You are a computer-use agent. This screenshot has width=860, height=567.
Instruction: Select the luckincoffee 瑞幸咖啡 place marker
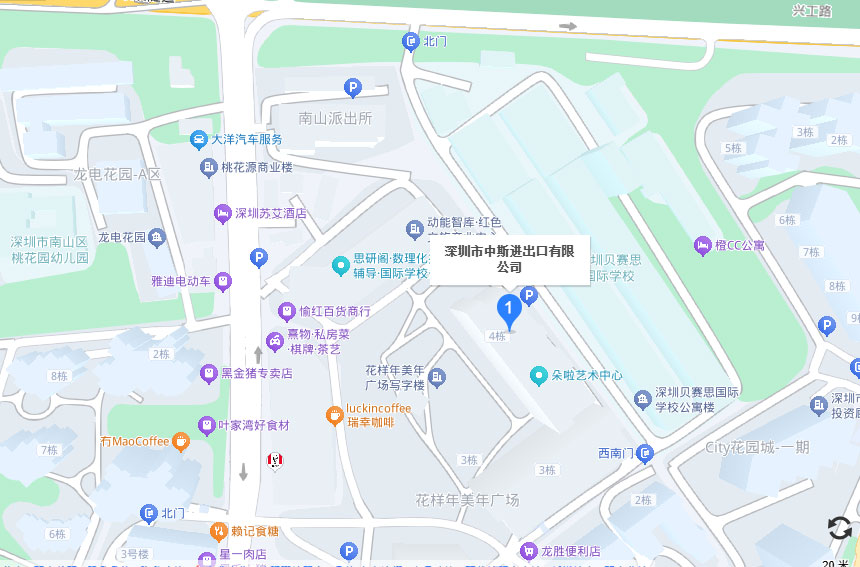[x=335, y=415]
